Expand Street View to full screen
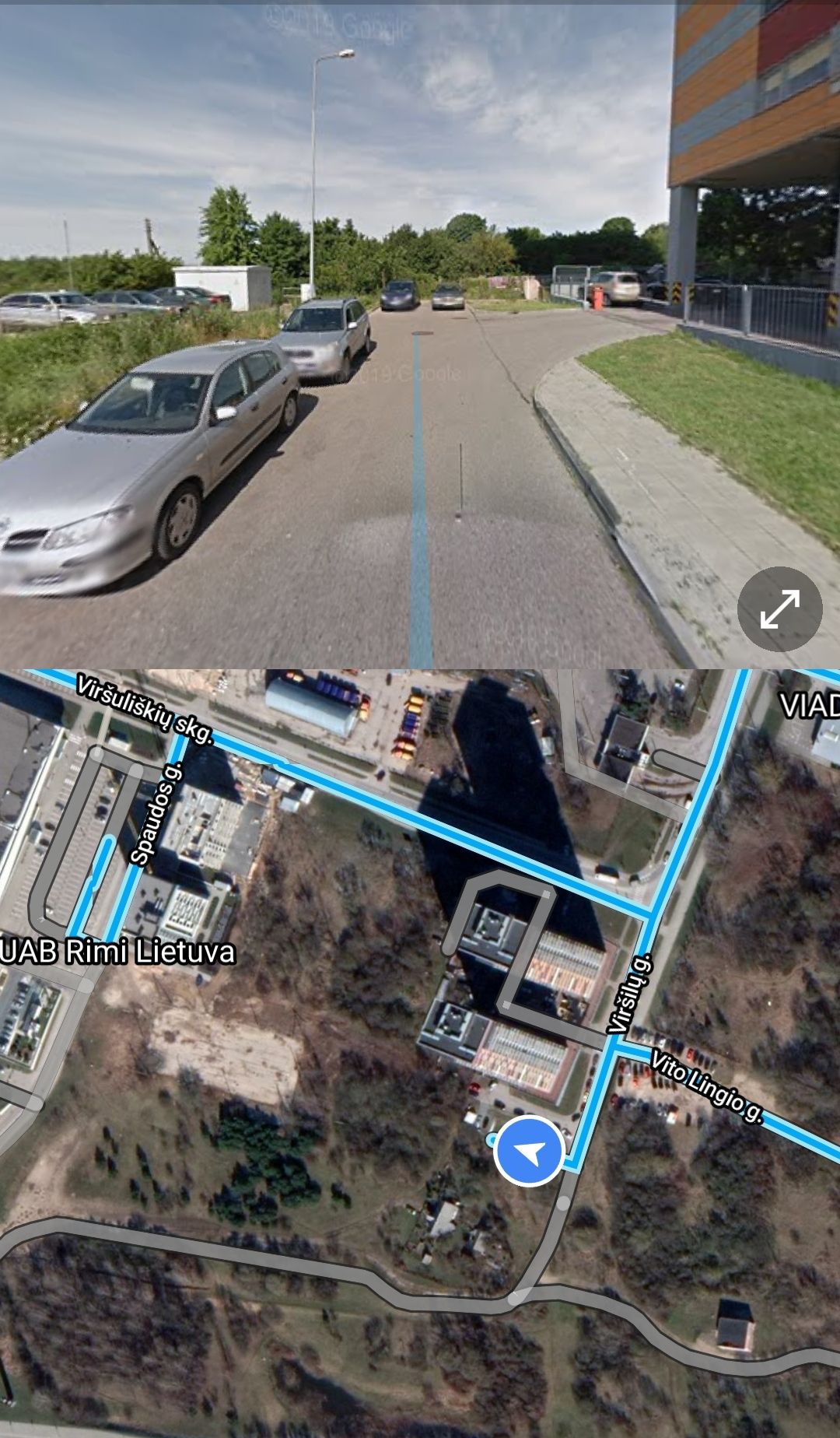Screen dimensions: 840x1438 (779, 609)
